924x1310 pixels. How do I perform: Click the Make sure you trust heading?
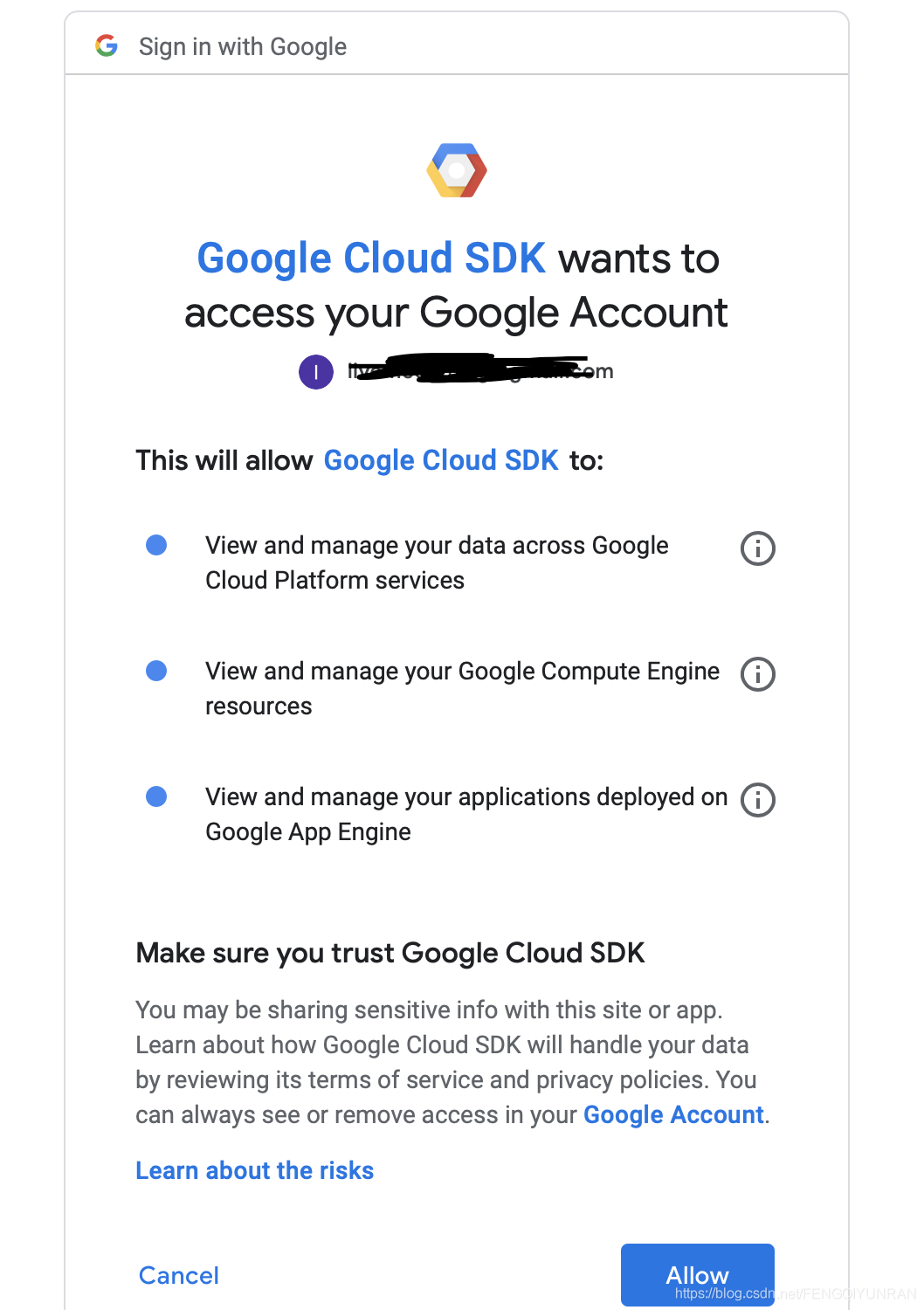tap(390, 953)
